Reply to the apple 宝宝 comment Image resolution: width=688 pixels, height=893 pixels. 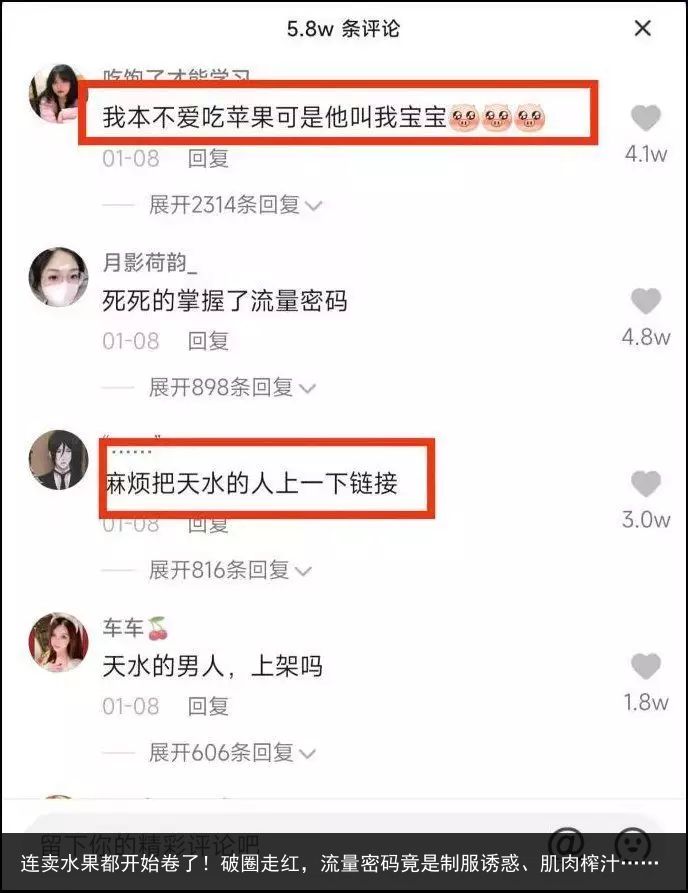click(208, 158)
